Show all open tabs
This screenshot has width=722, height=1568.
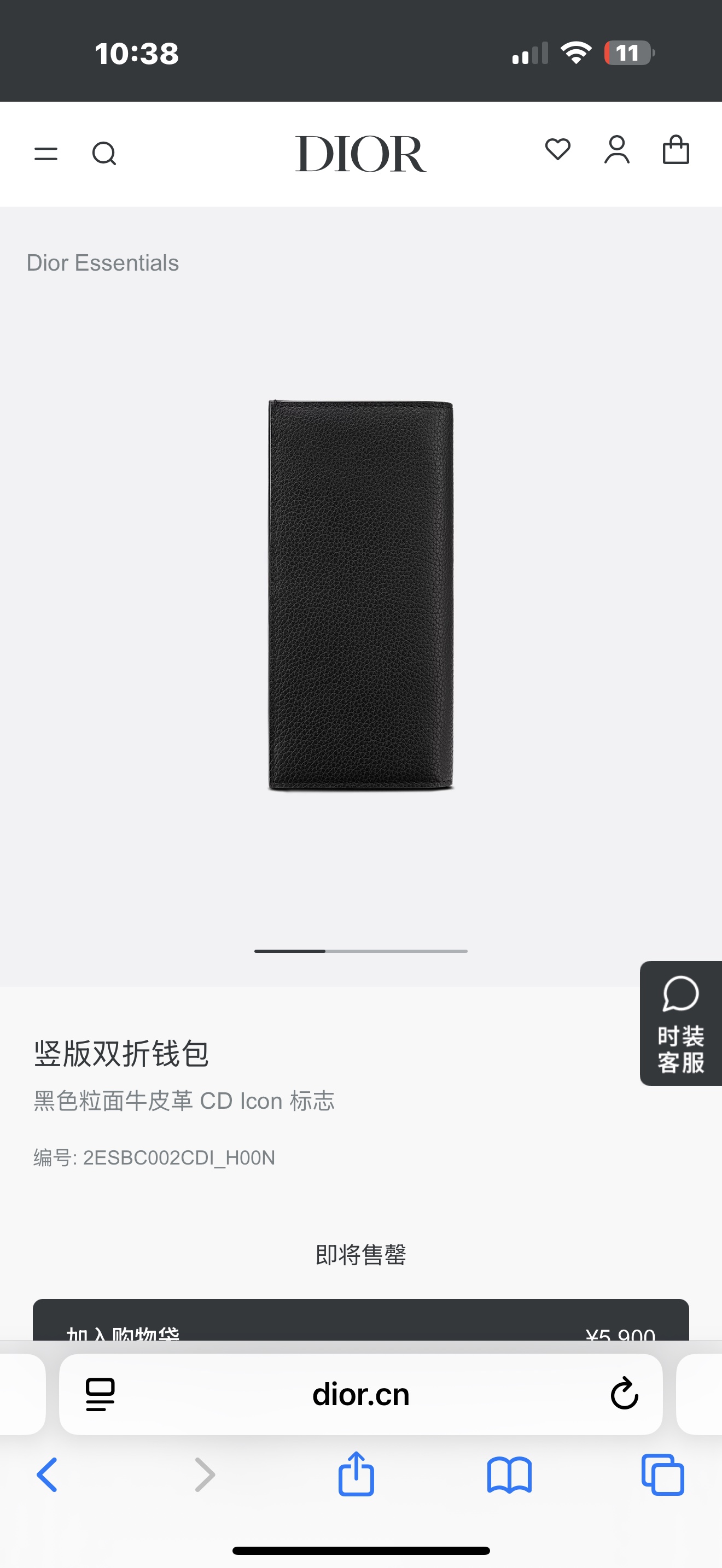pyautogui.click(x=662, y=1475)
